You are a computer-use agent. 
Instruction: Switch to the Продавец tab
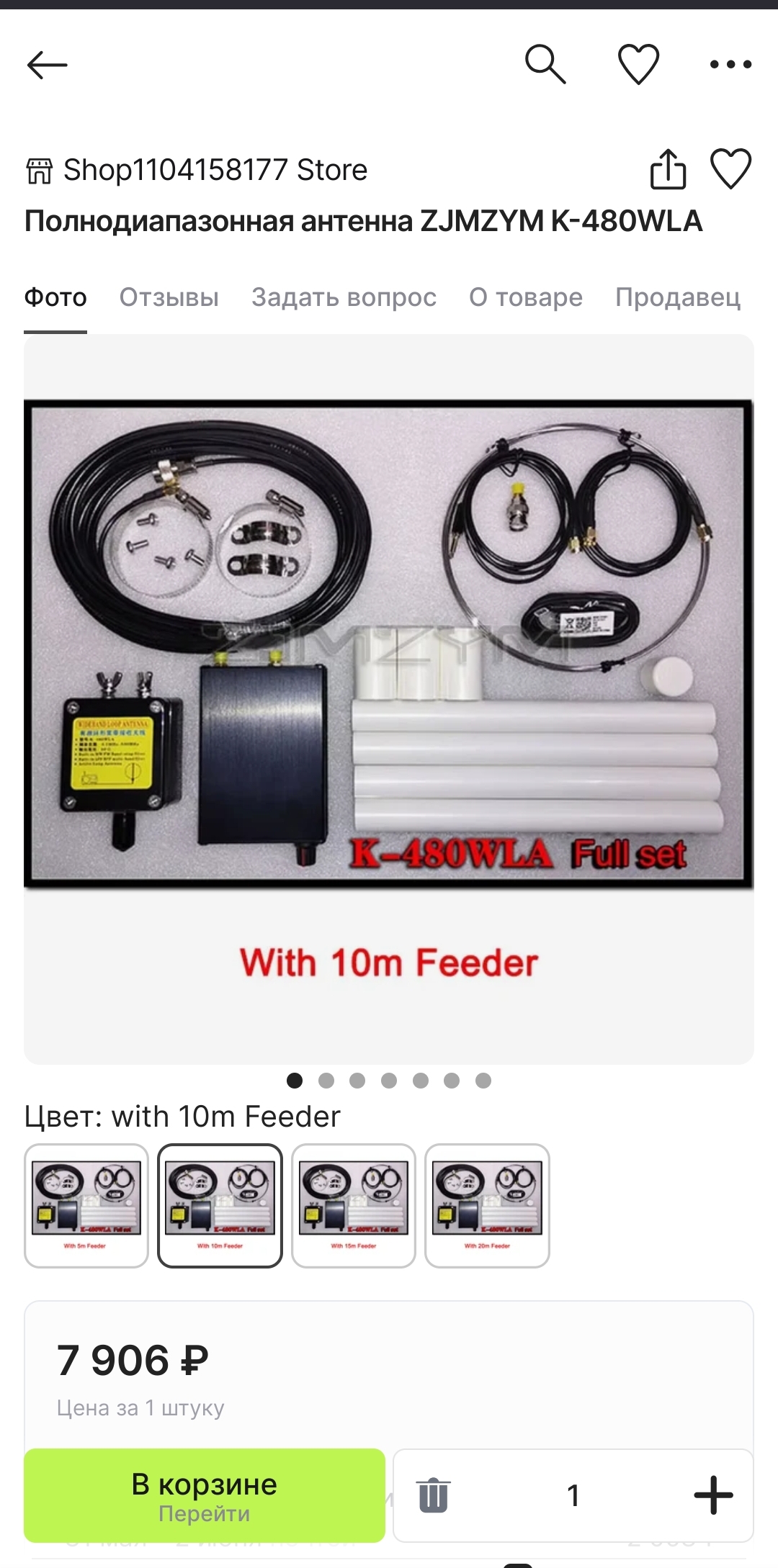[678, 297]
